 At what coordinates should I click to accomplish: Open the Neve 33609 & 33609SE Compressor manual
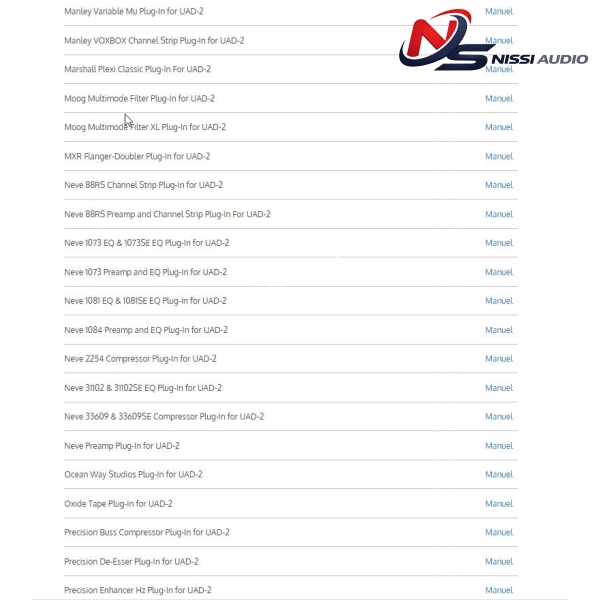coord(498,417)
